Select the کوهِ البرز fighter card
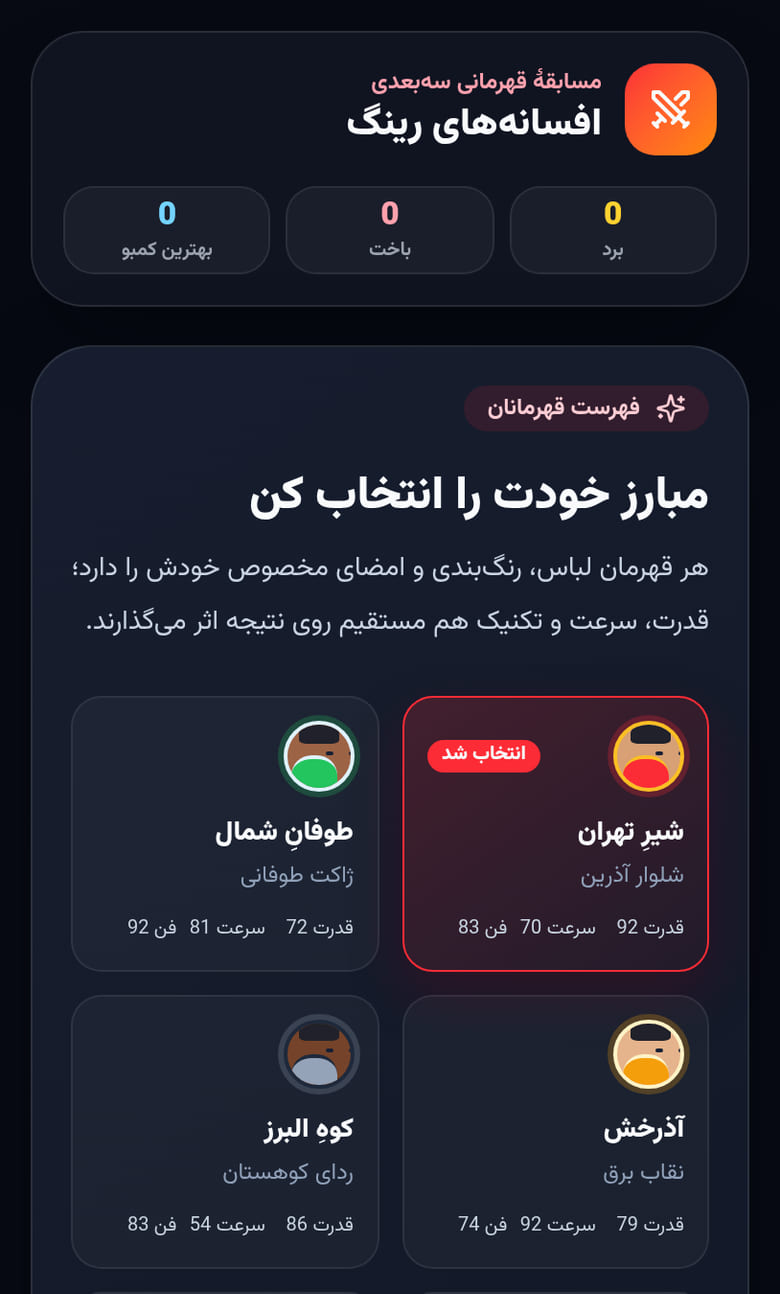780x1294 pixels. (x=225, y=1131)
